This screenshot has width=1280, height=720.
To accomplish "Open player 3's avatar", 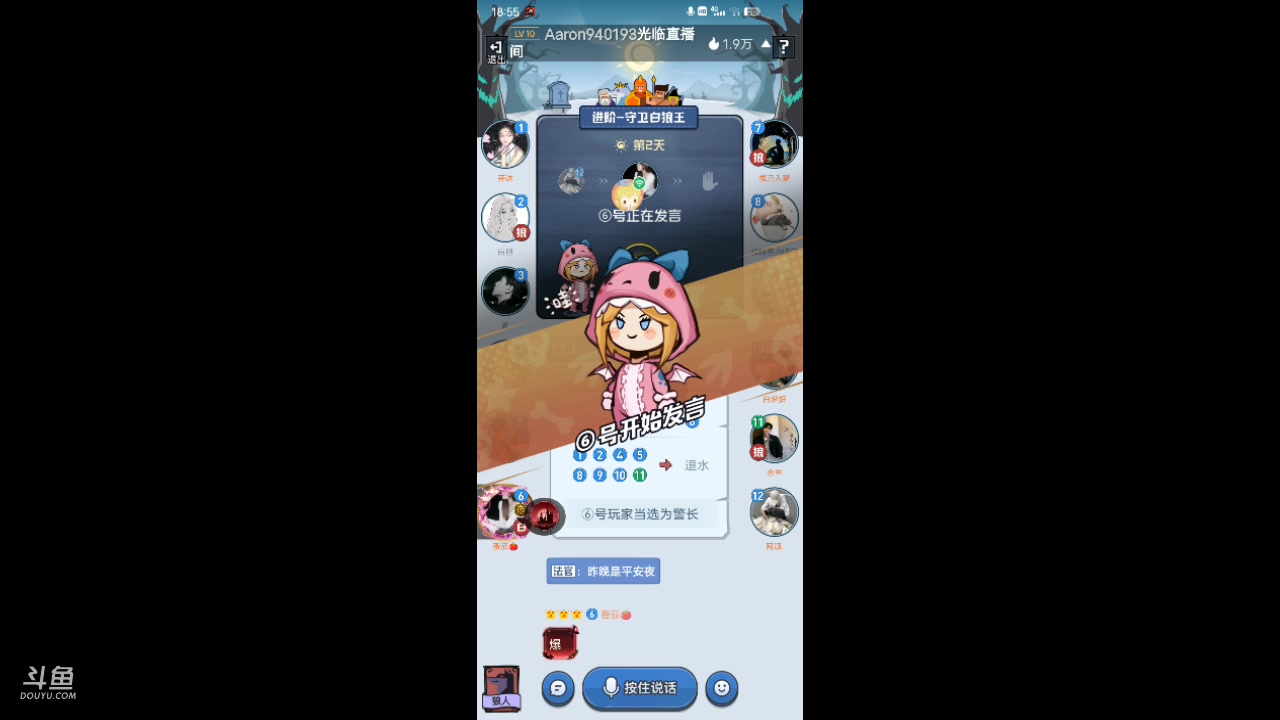I will pos(505,291).
